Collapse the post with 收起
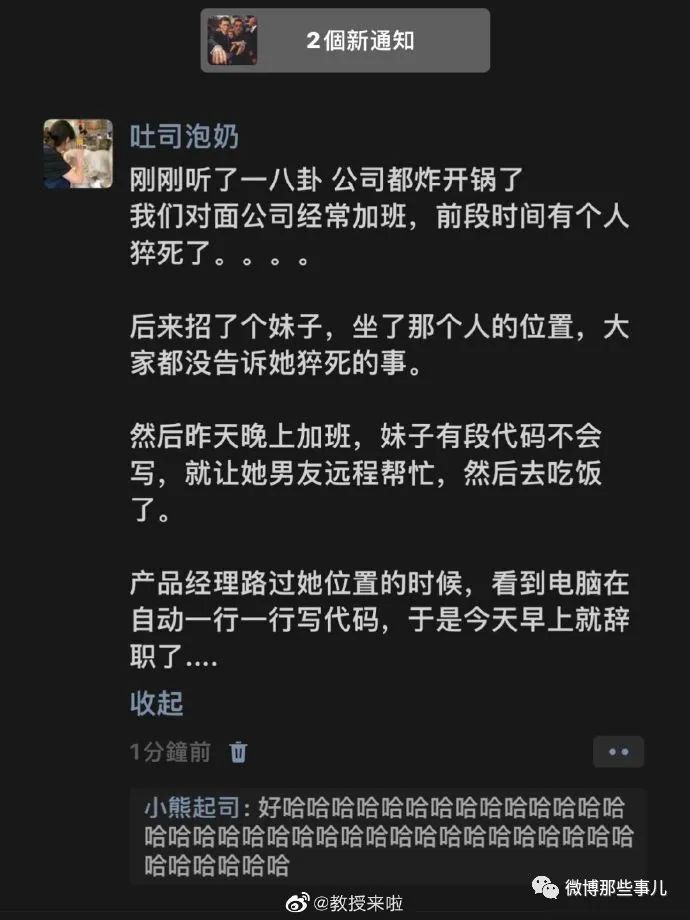Viewport: 690px width, 920px height. (156, 703)
